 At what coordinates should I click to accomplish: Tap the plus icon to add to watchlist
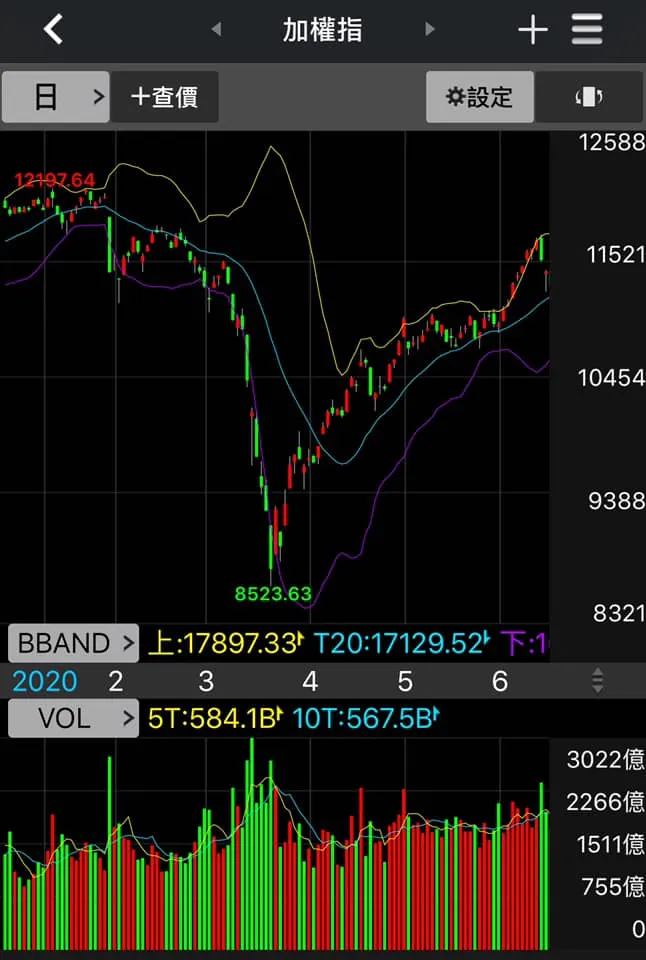532,30
